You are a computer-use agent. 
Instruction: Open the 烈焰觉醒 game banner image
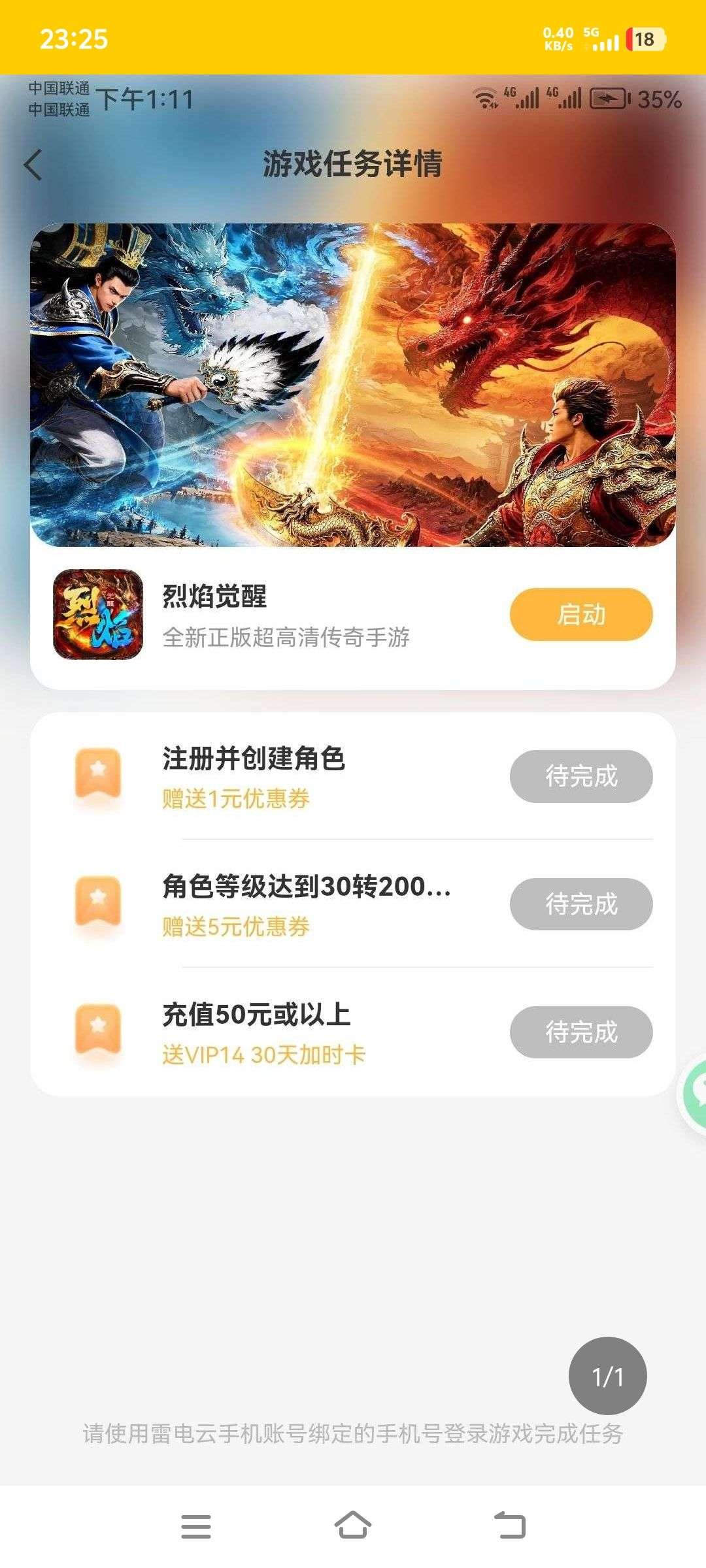coord(353,385)
